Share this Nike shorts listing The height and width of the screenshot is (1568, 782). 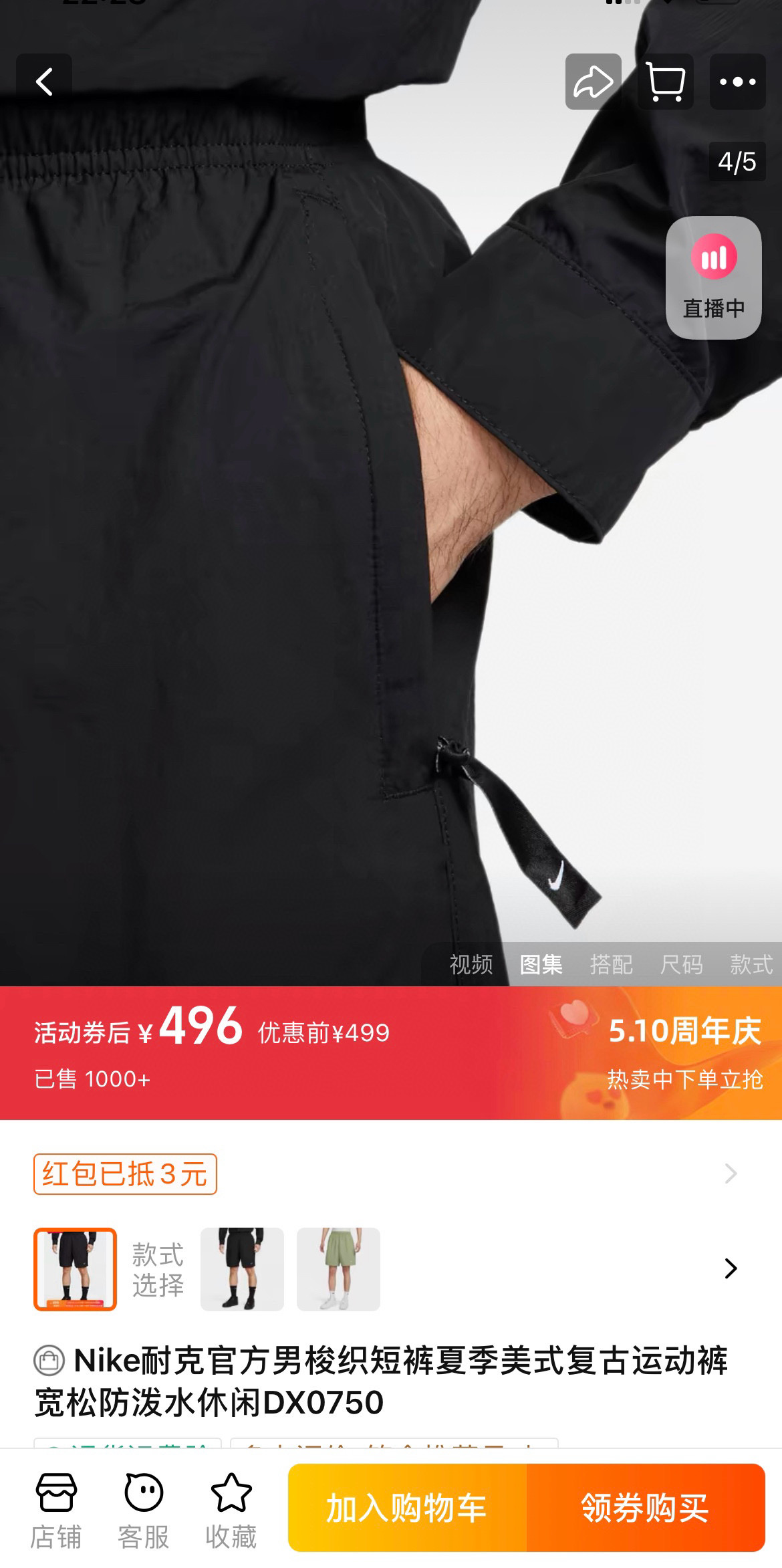(593, 82)
